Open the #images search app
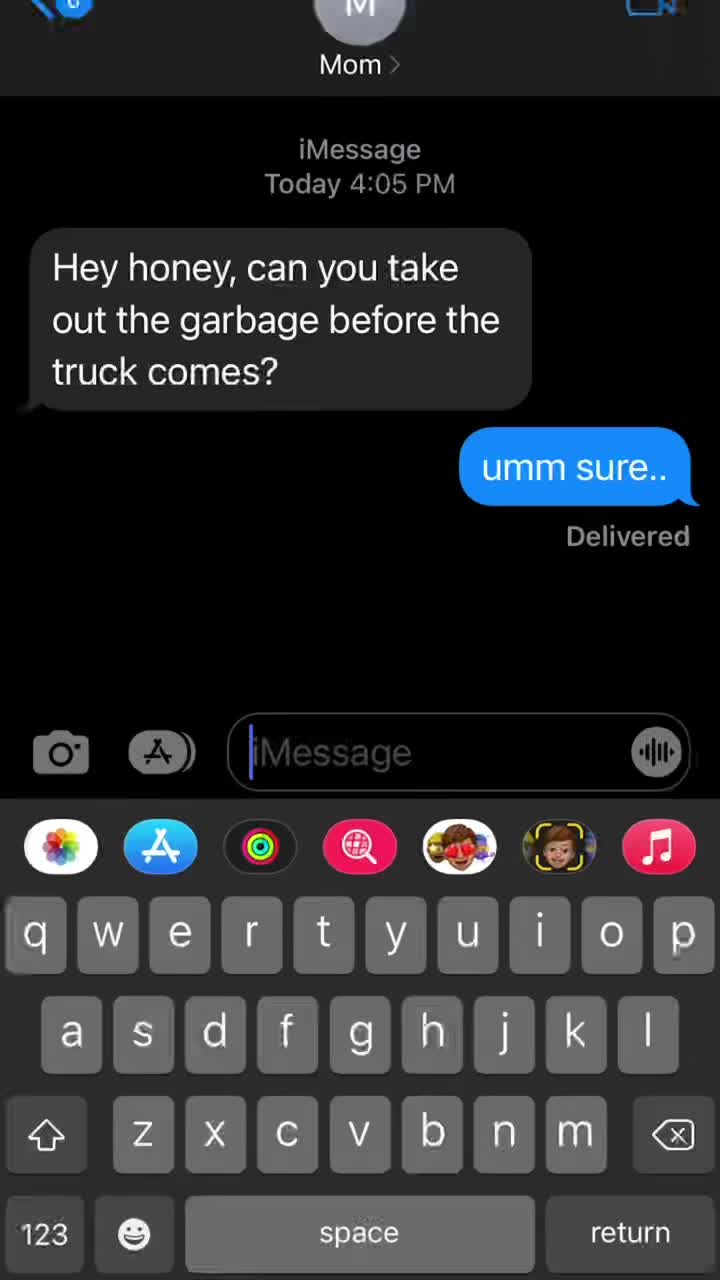 click(x=360, y=847)
